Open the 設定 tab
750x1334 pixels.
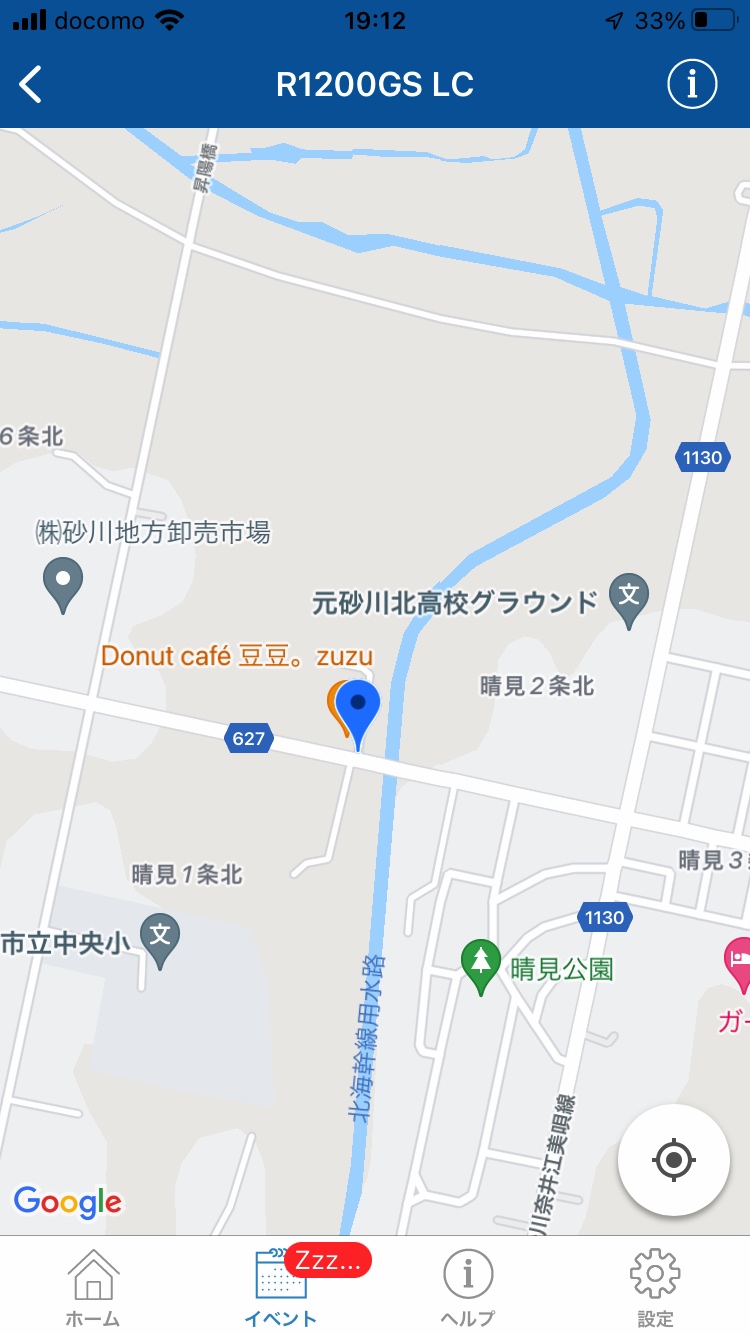point(655,1287)
